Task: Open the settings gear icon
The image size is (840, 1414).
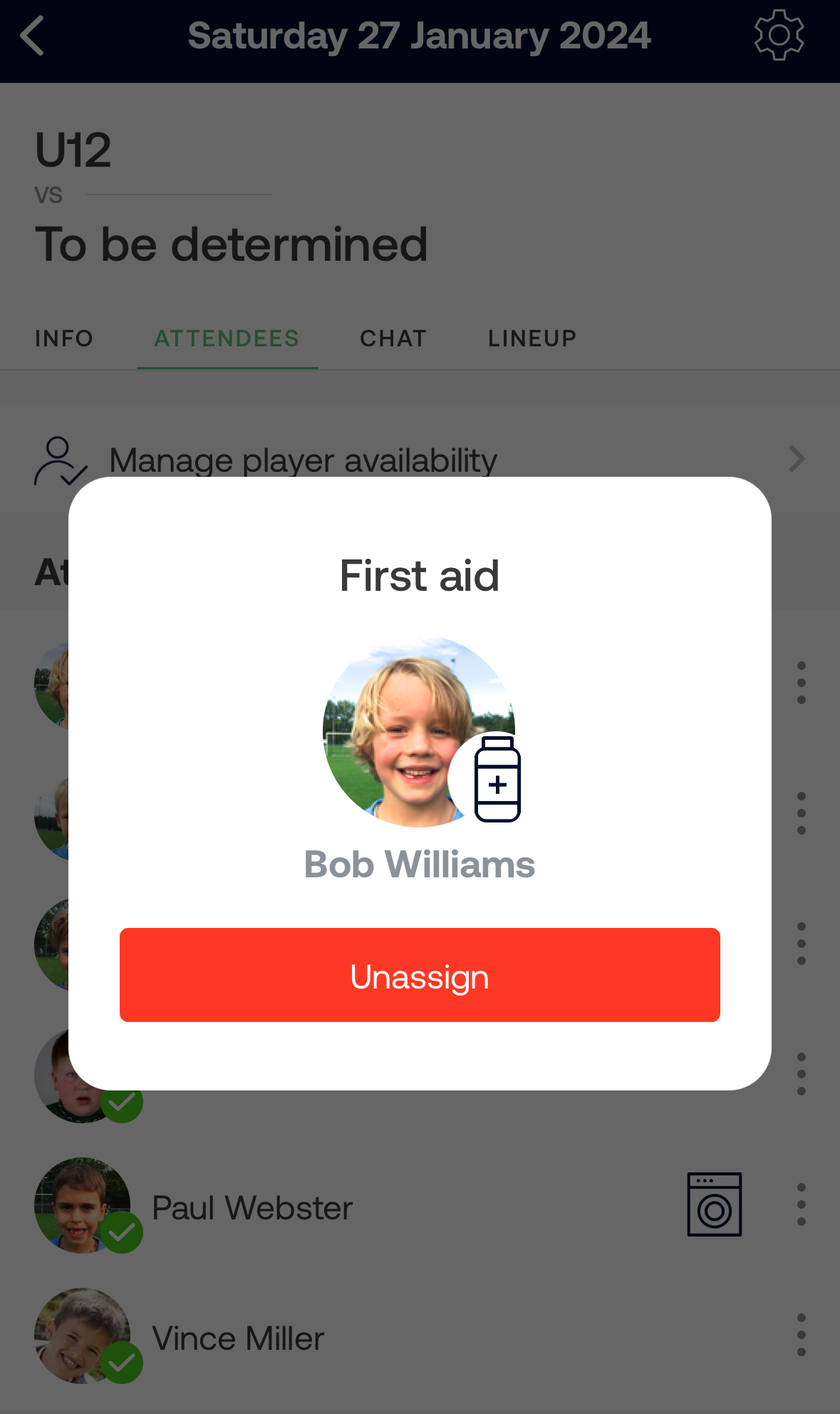Action: pos(779,36)
